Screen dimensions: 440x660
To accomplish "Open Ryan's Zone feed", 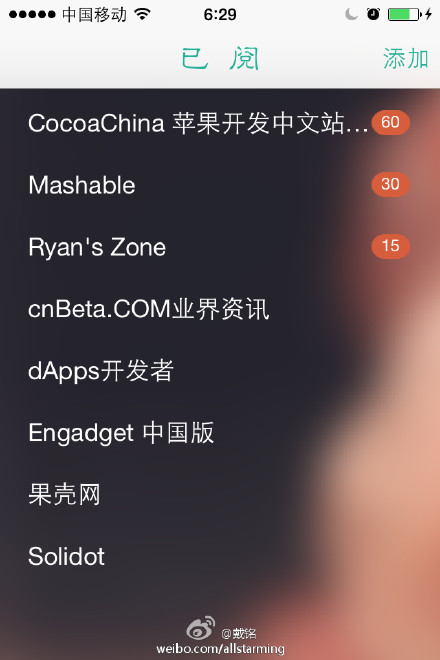I will click(220, 246).
